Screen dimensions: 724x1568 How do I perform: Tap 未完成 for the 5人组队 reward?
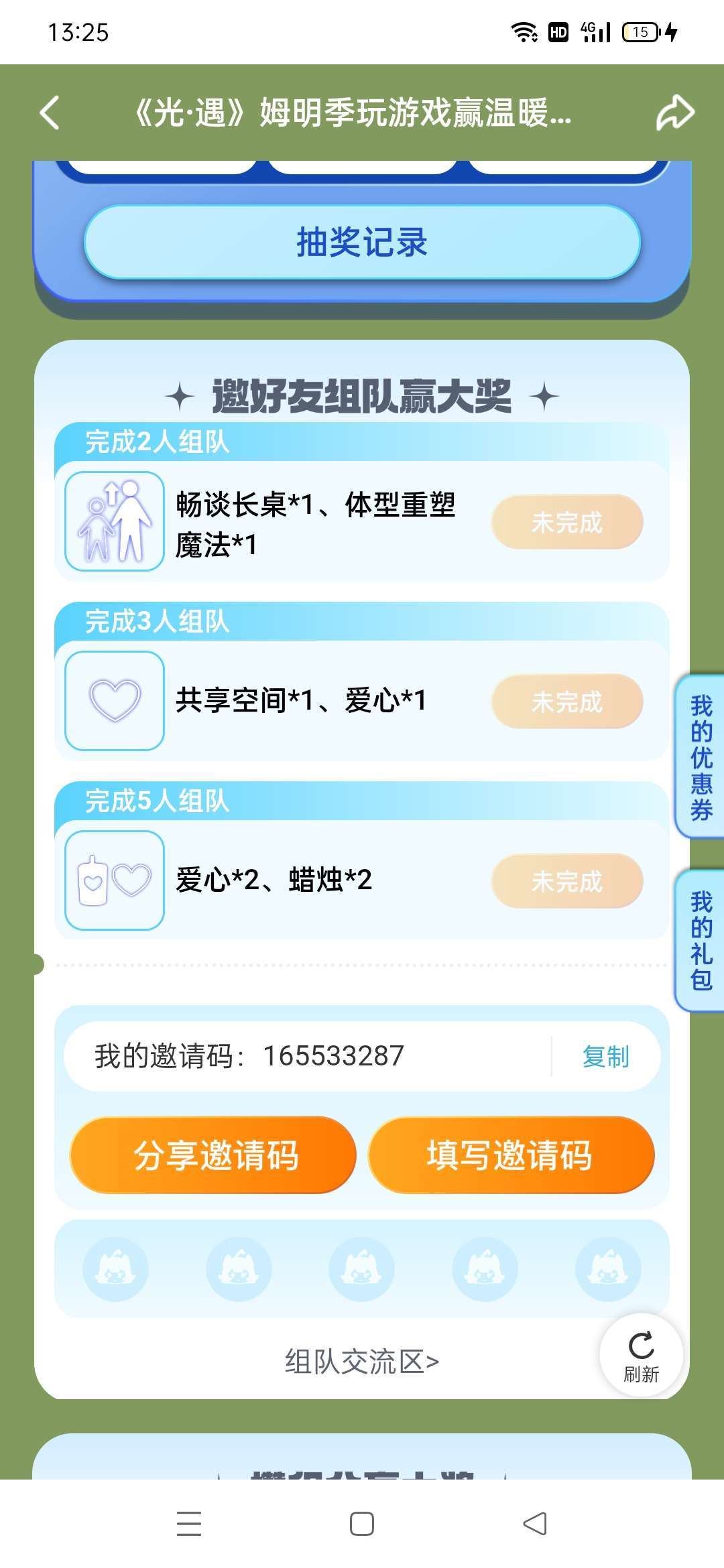tap(567, 881)
